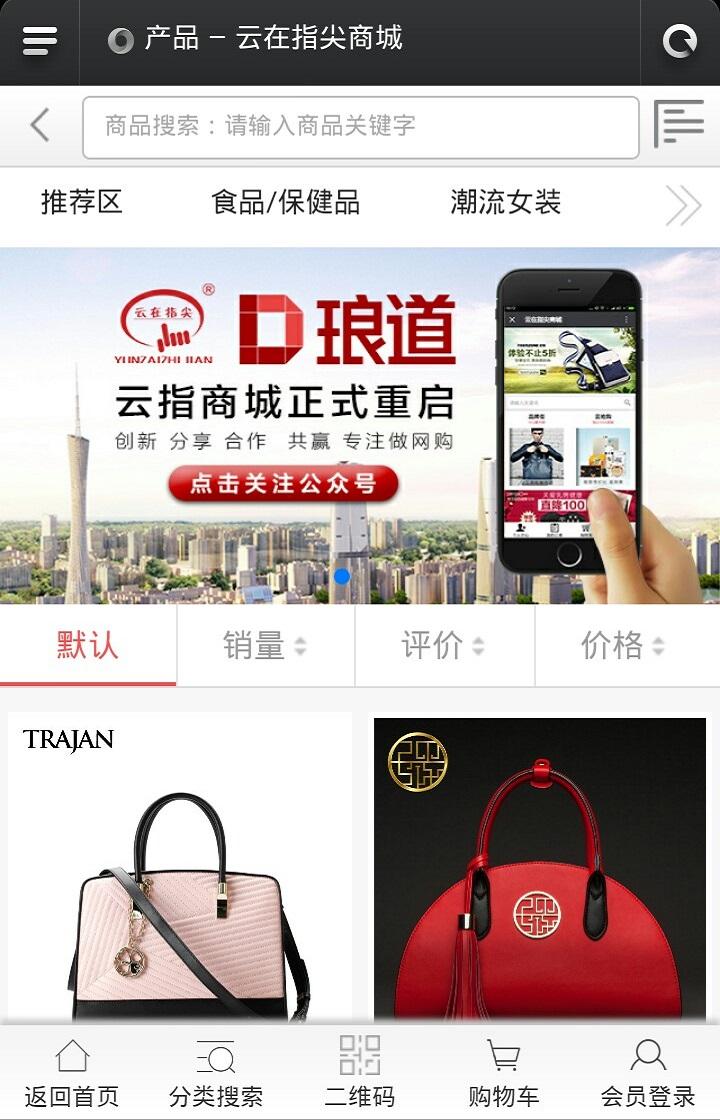Select the 推荐区 category
This screenshot has width=720, height=1120.
81,203
